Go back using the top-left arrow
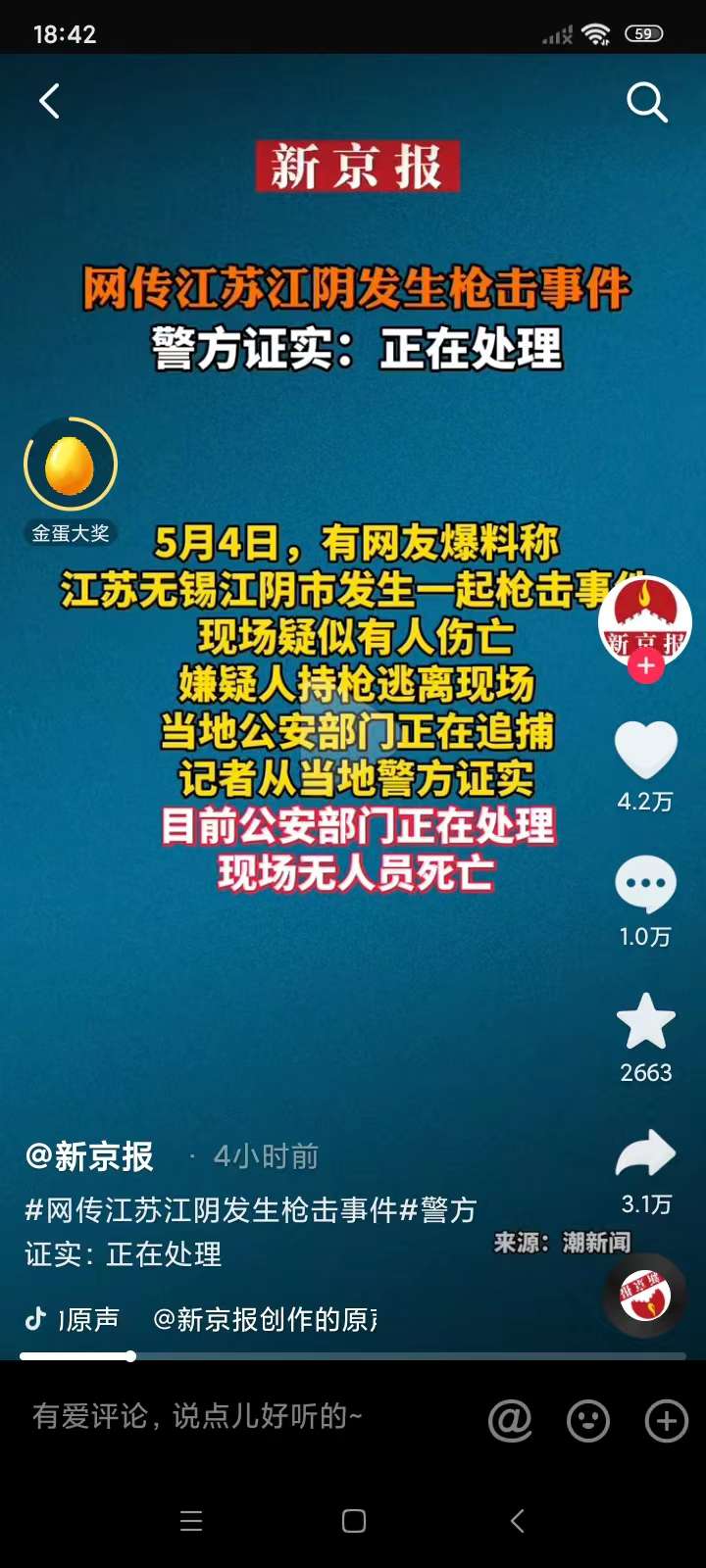 point(49,101)
